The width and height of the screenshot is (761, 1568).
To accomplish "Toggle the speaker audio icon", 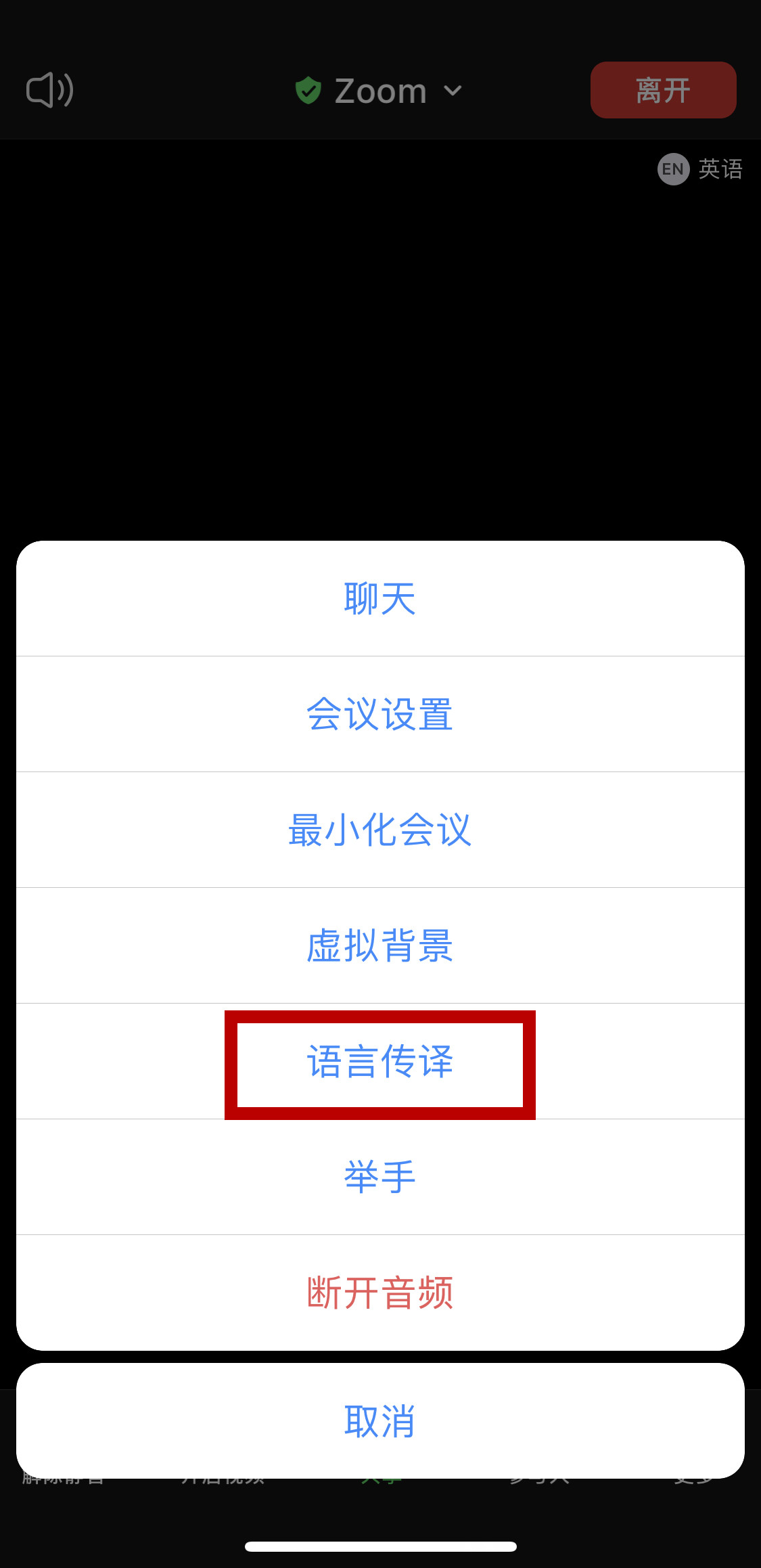I will tap(50, 90).
